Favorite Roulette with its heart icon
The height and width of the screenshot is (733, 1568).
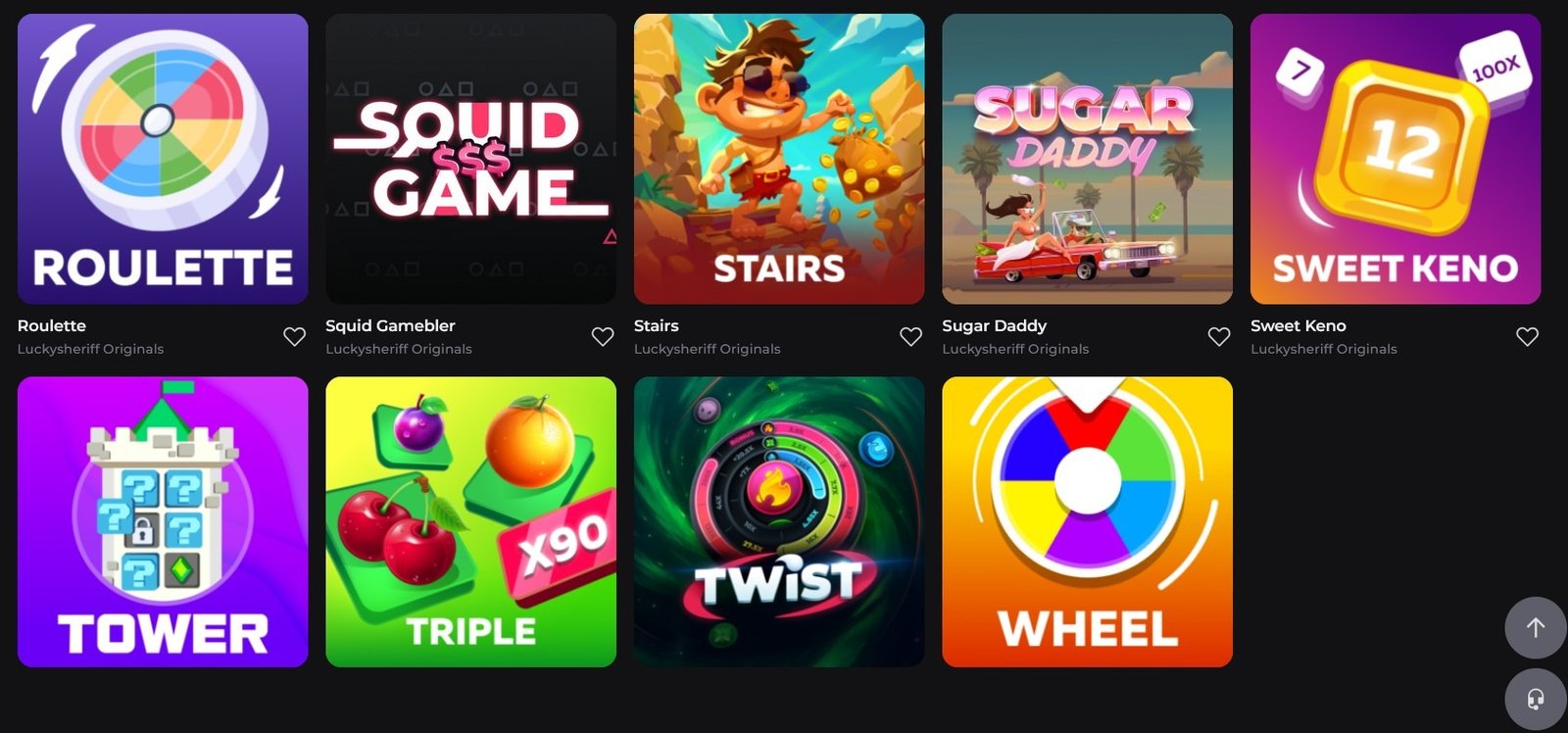pyautogui.click(x=294, y=337)
